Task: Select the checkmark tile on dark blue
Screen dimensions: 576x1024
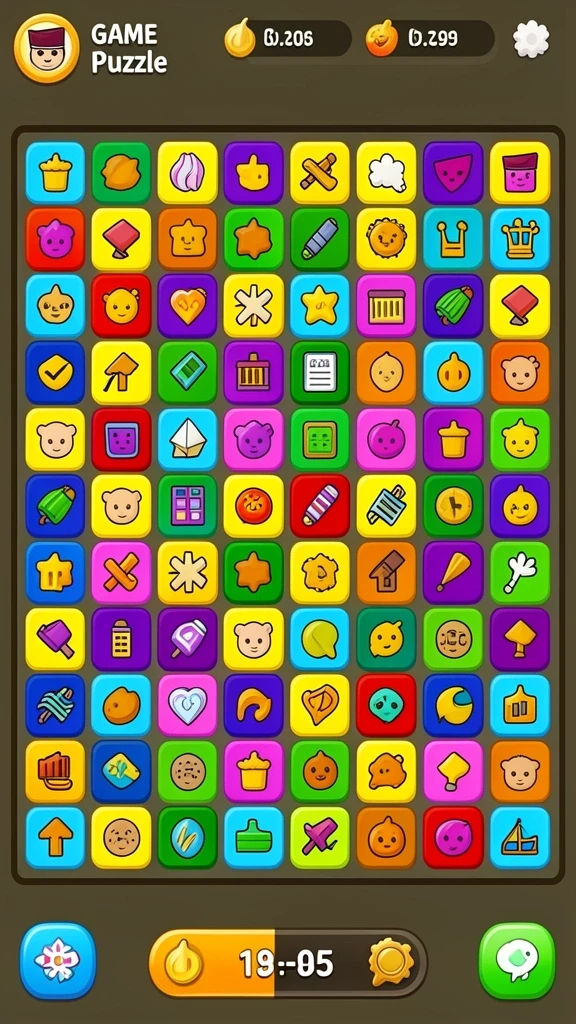Action: 56,372
